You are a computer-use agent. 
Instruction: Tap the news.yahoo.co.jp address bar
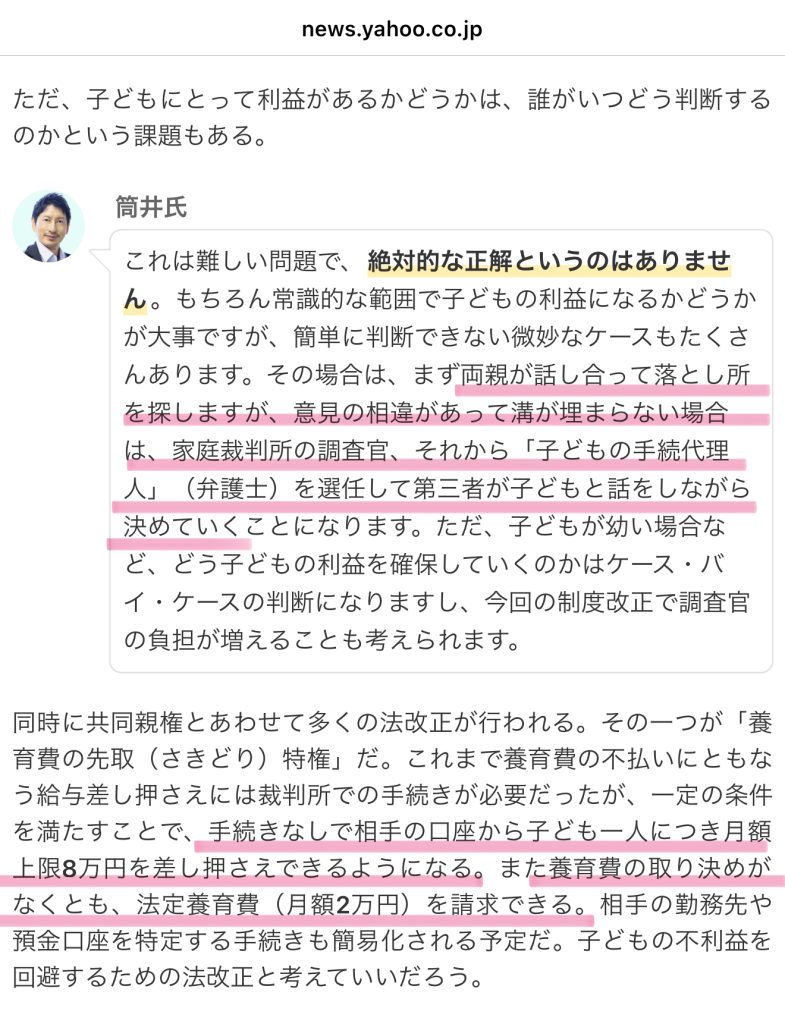pyautogui.click(x=392, y=29)
